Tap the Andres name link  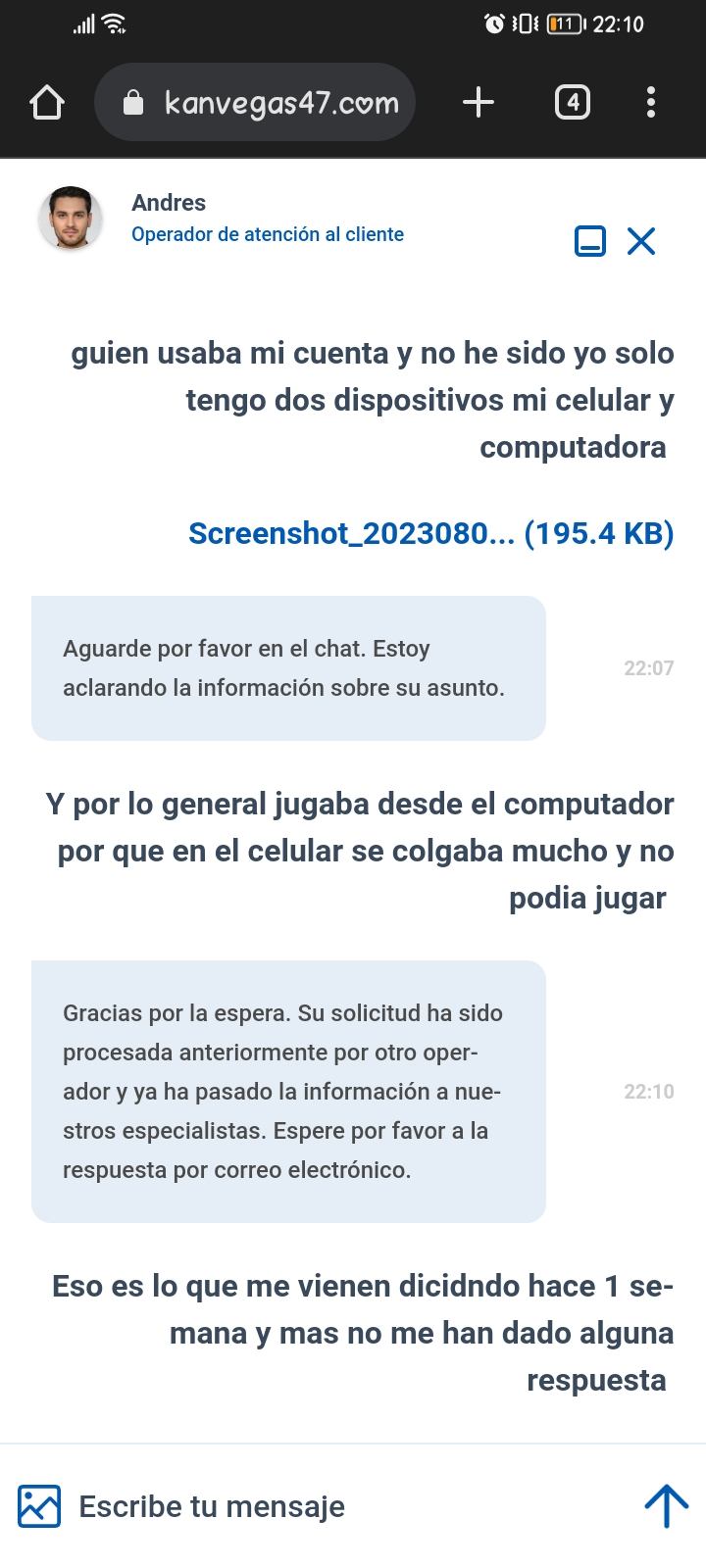(169, 203)
